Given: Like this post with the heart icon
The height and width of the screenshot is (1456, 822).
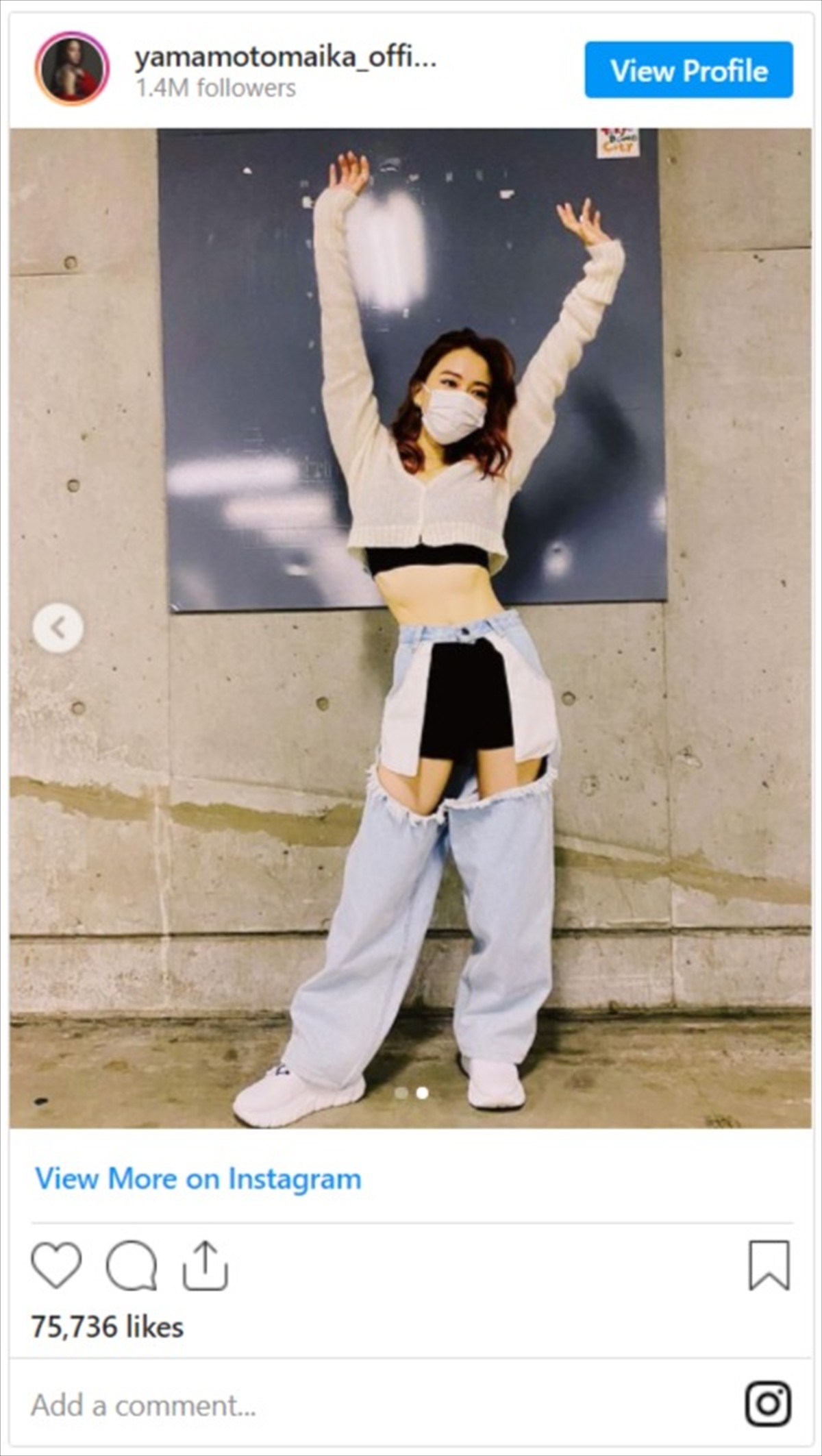Looking at the screenshot, I should (x=56, y=1265).
